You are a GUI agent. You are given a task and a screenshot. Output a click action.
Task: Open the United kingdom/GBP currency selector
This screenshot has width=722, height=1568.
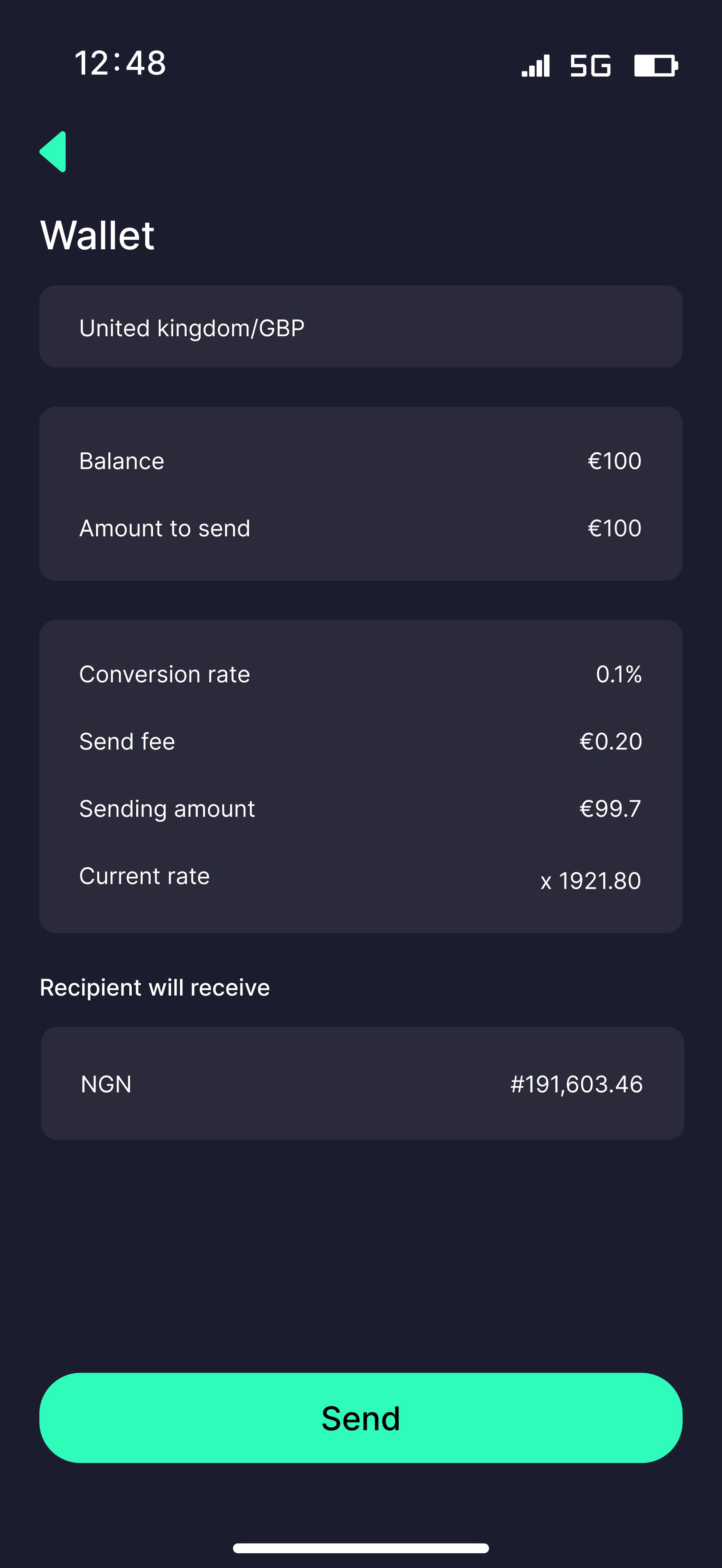[x=361, y=327]
